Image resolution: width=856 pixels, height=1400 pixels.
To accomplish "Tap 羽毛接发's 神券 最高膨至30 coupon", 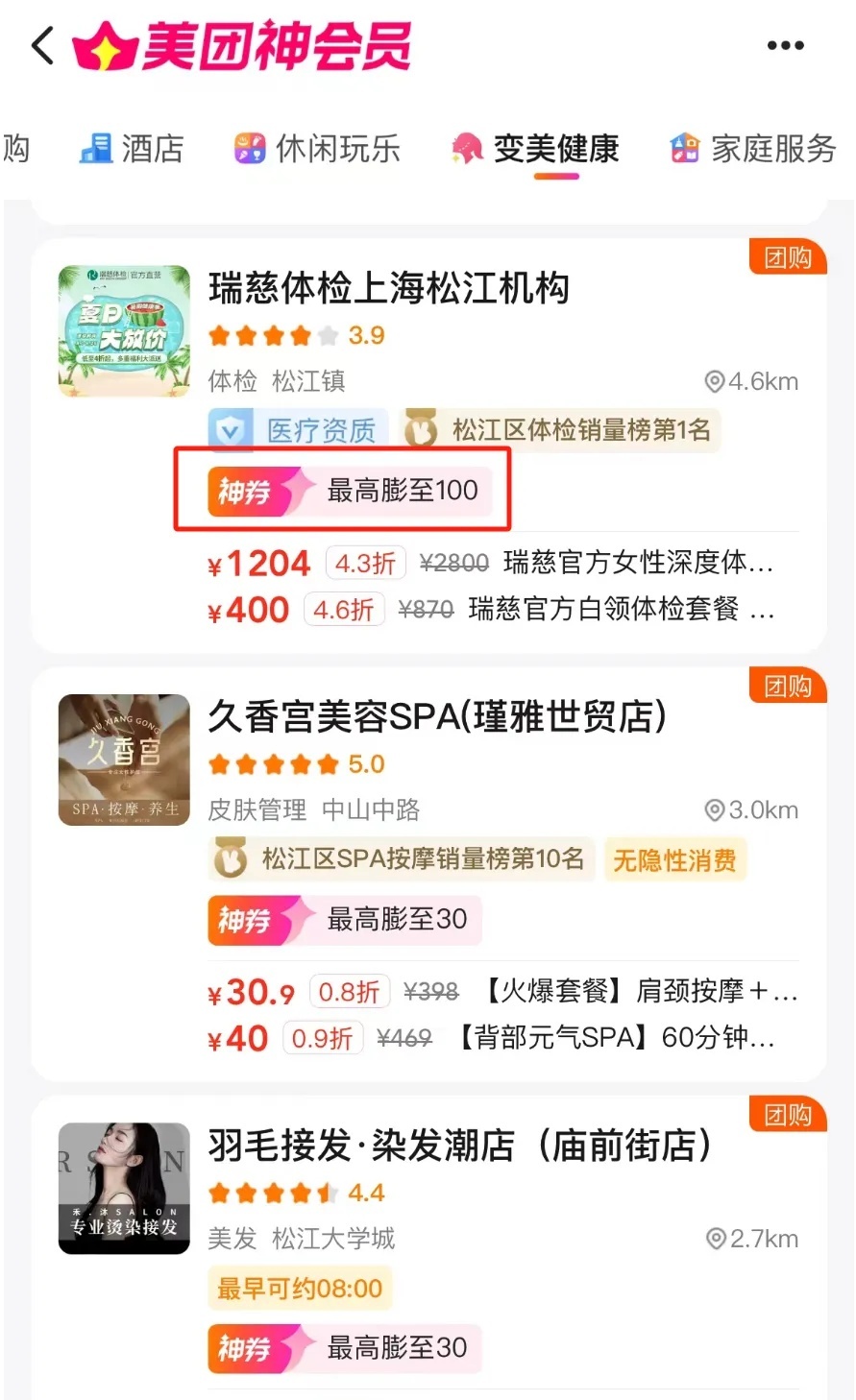I will click(x=345, y=1348).
